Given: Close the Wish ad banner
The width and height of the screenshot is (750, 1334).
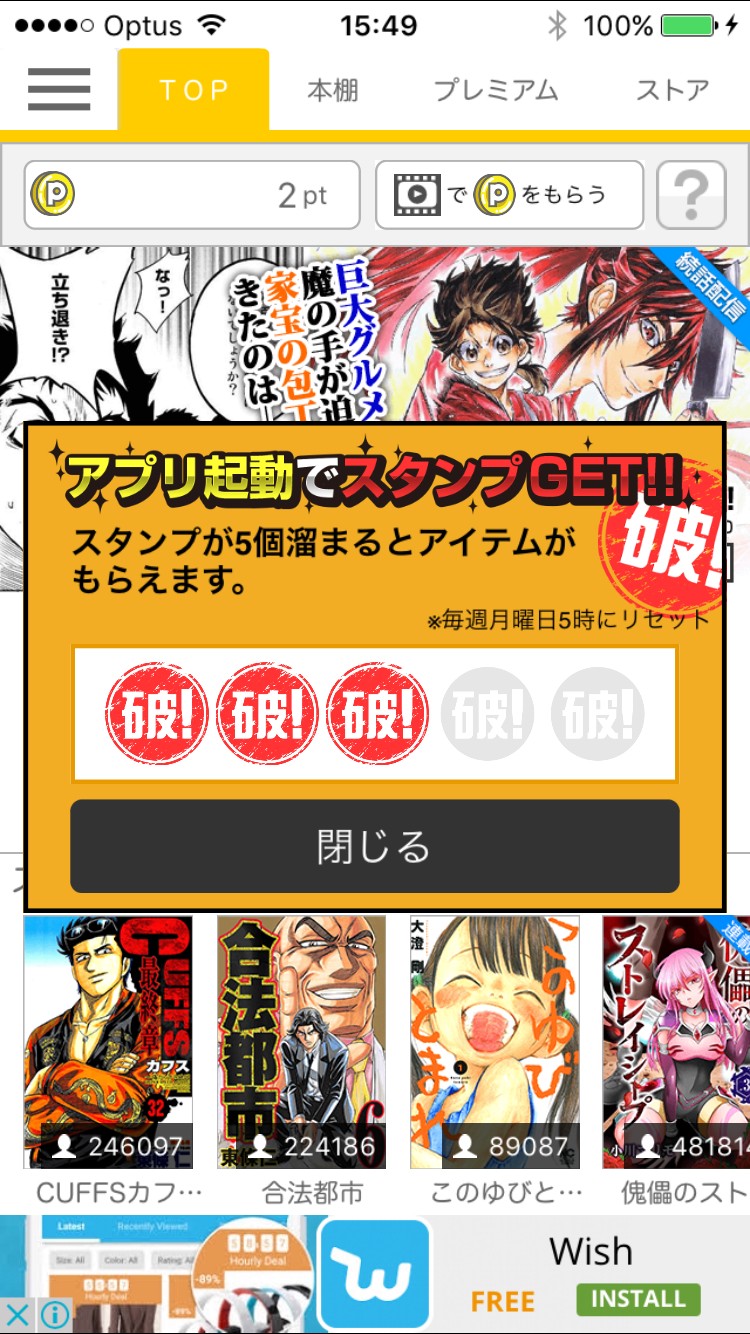Looking at the screenshot, I should pyautogui.click(x=19, y=1313).
